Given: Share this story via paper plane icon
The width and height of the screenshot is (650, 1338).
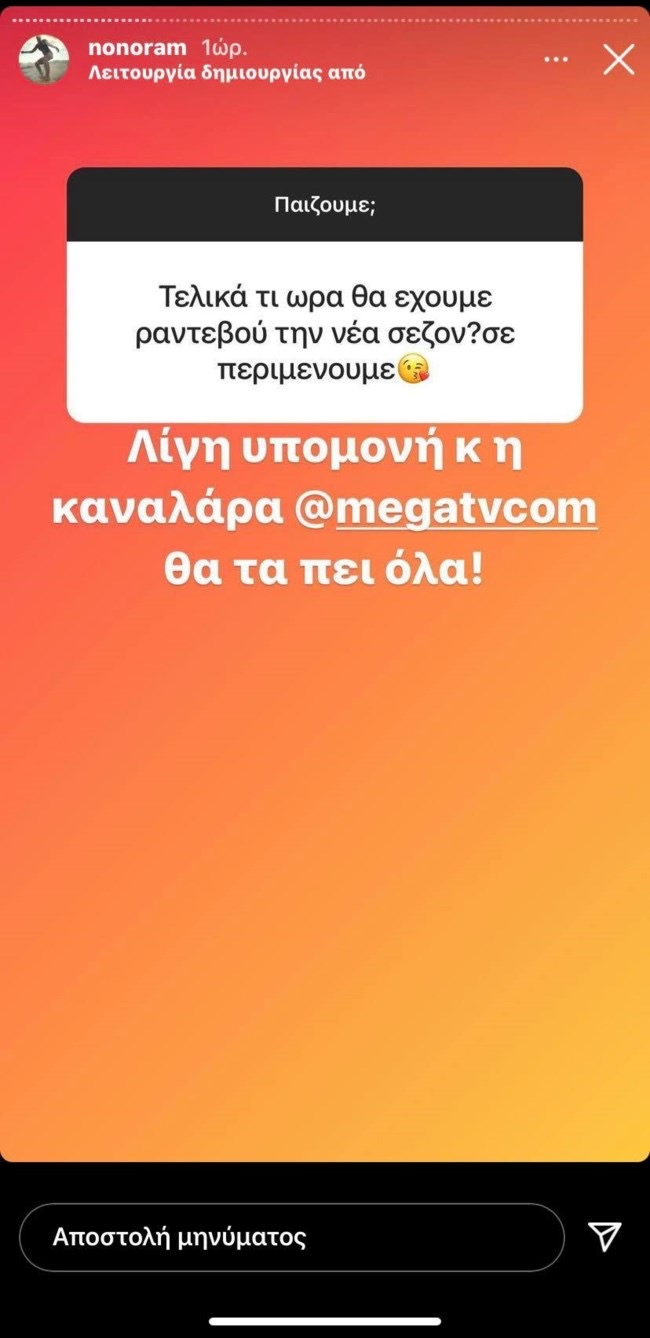Looking at the screenshot, I should coord(604,1237).
